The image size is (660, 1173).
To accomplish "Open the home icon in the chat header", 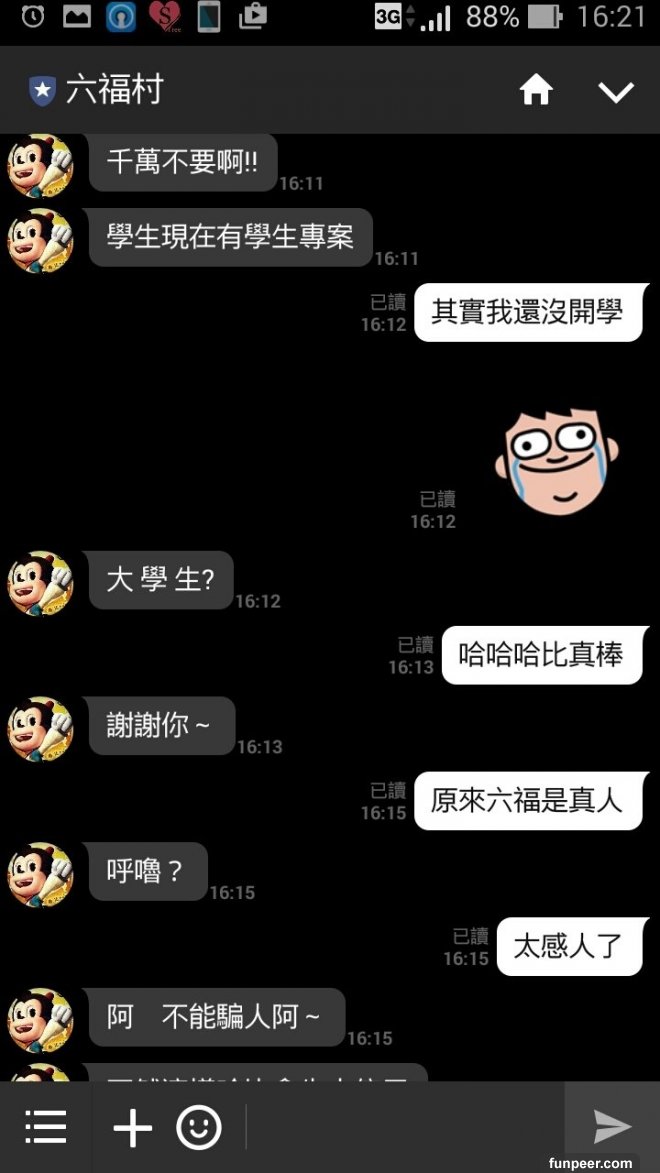I will 536,91.
